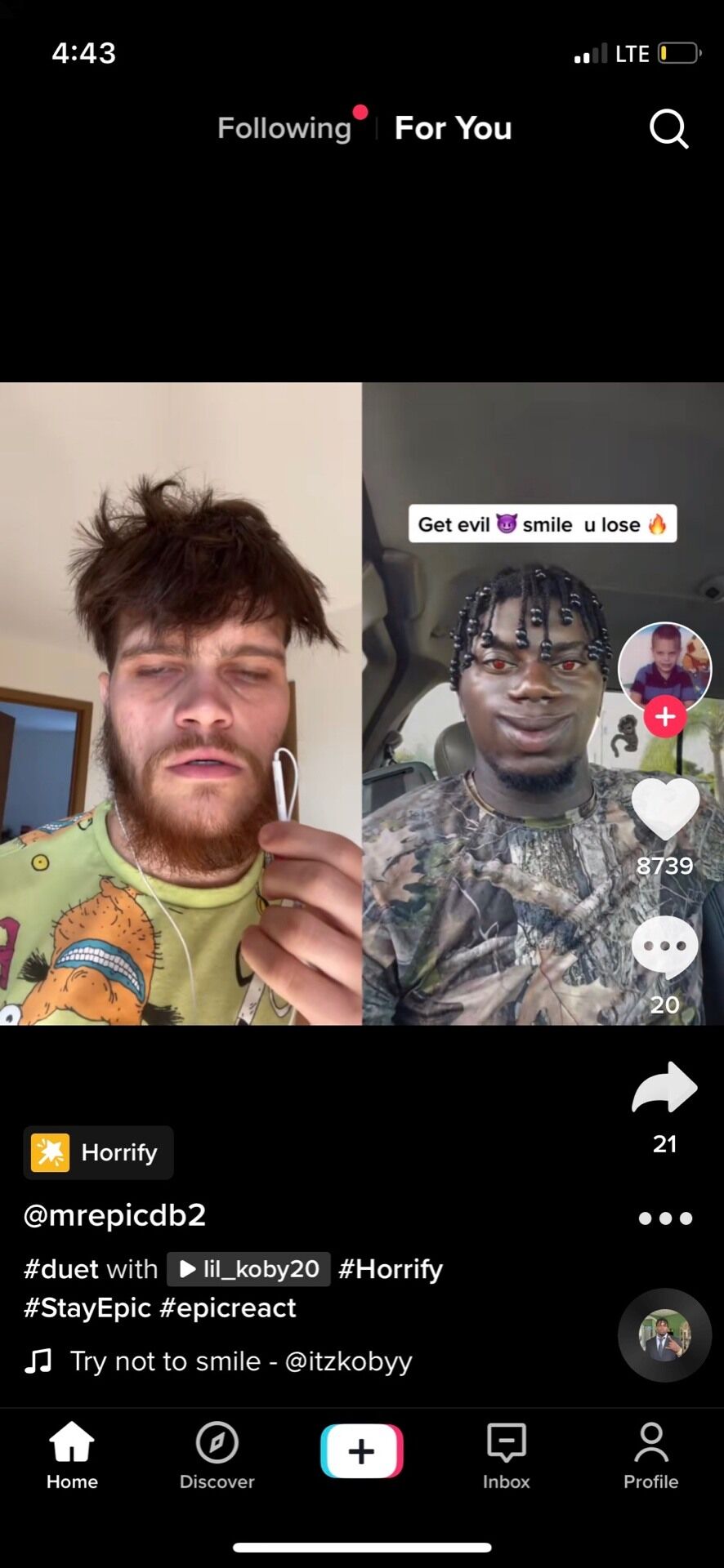
Task: Go to the Profile tab
Action: [650, 1455]
